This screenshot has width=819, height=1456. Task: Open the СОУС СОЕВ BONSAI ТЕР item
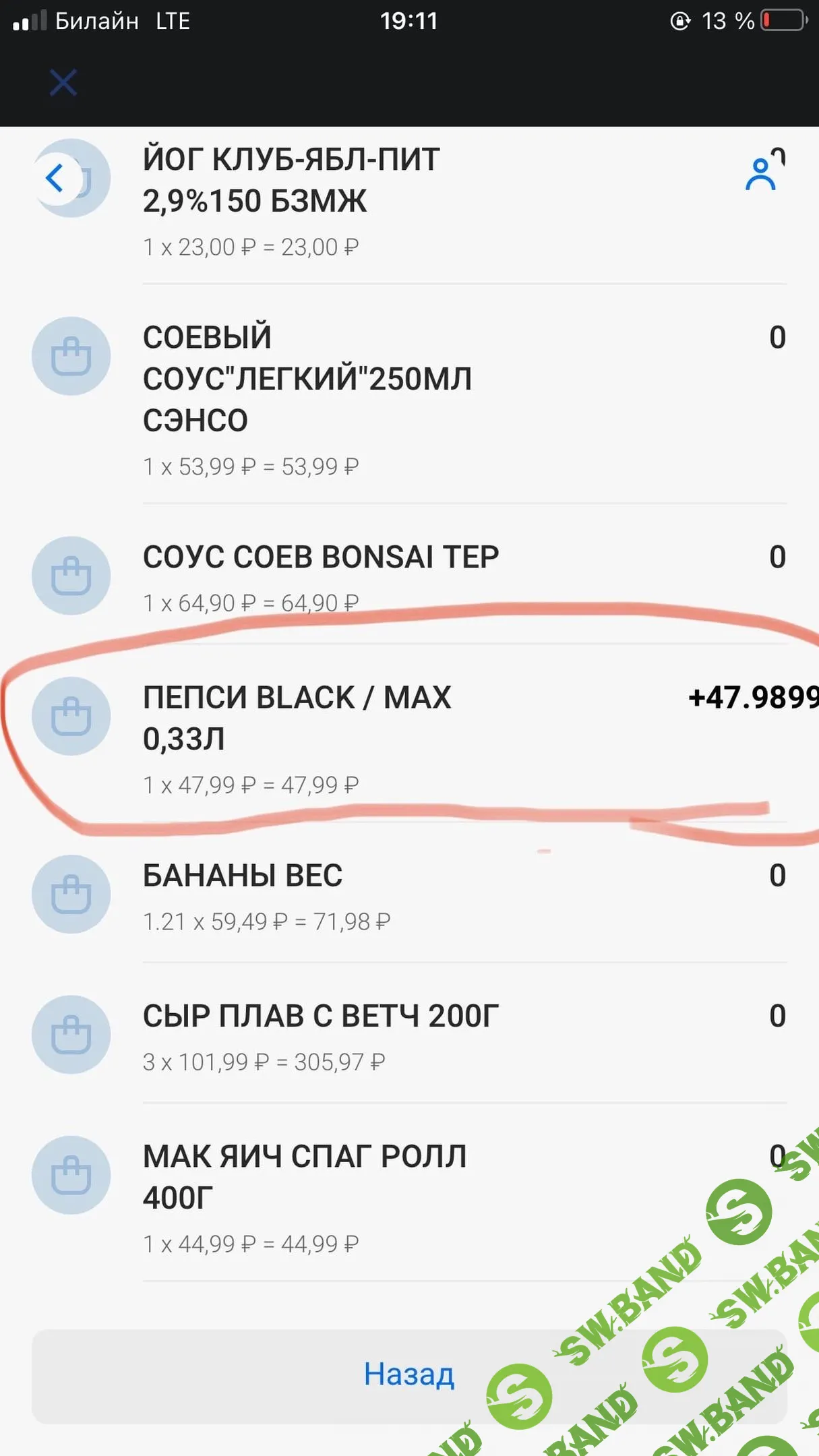pos(320,557)
